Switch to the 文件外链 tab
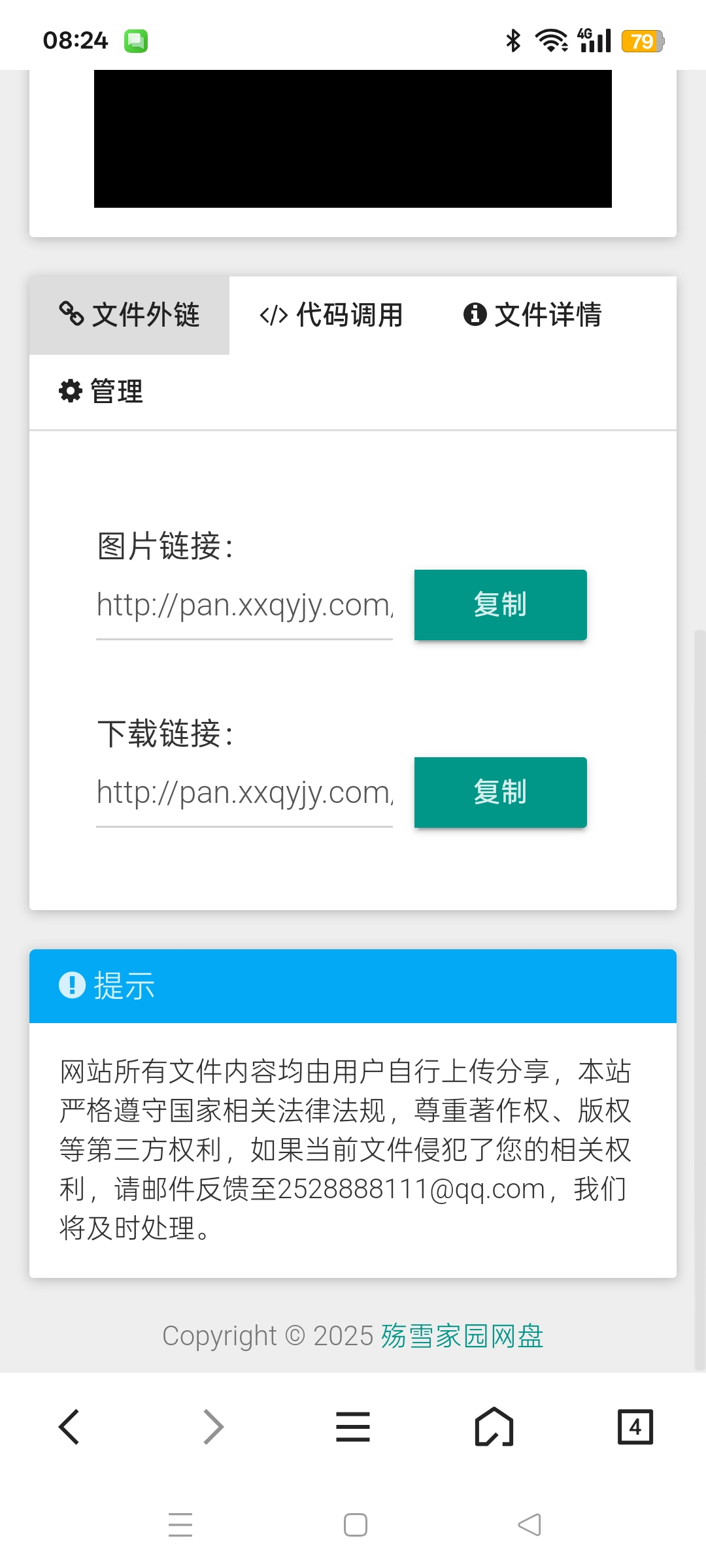This screenshot has height=1568, width=706. (x=129, y=315)
